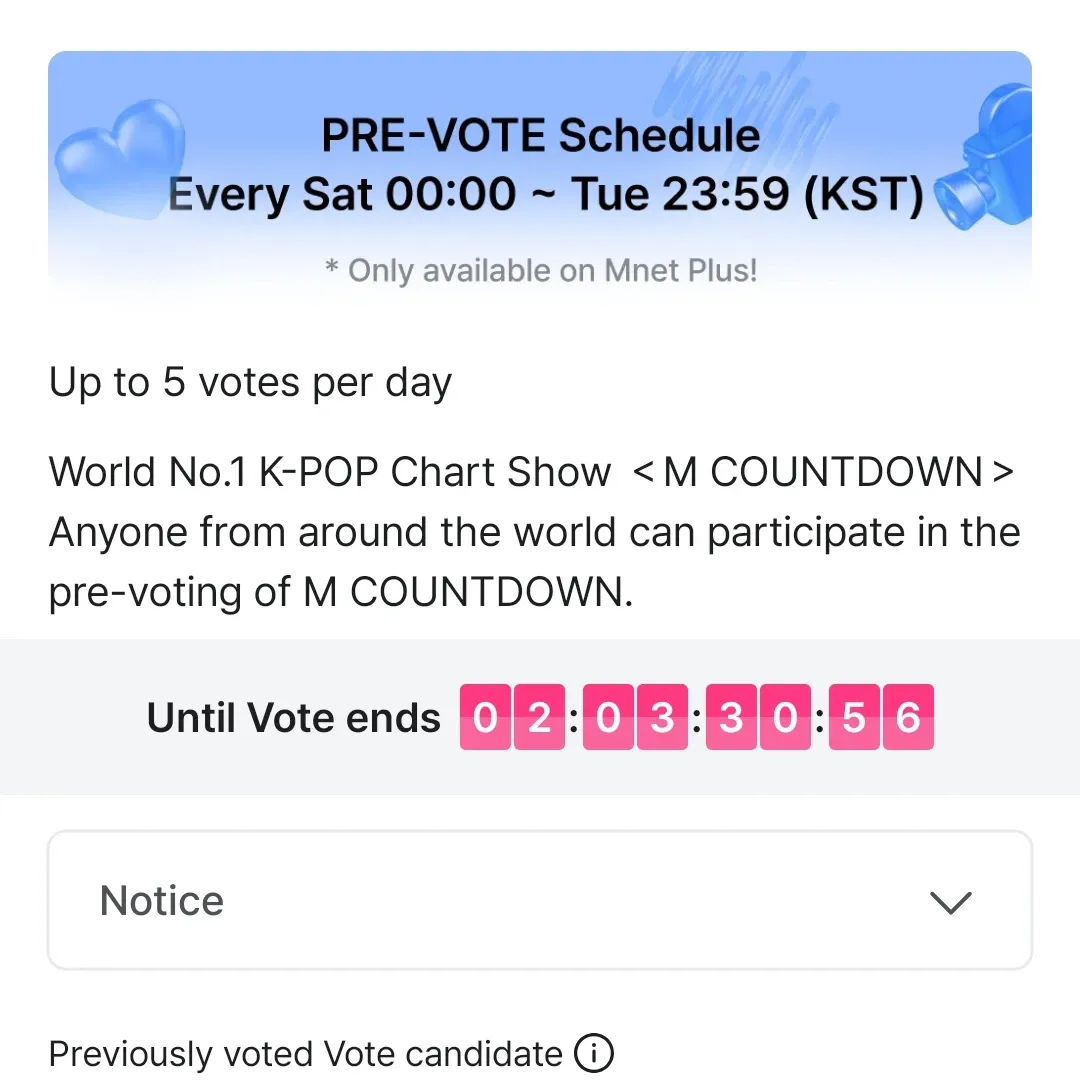Expand the Notice section
The height and width of the screenshot is (1080, 1080).
click(x=949, y=902)
